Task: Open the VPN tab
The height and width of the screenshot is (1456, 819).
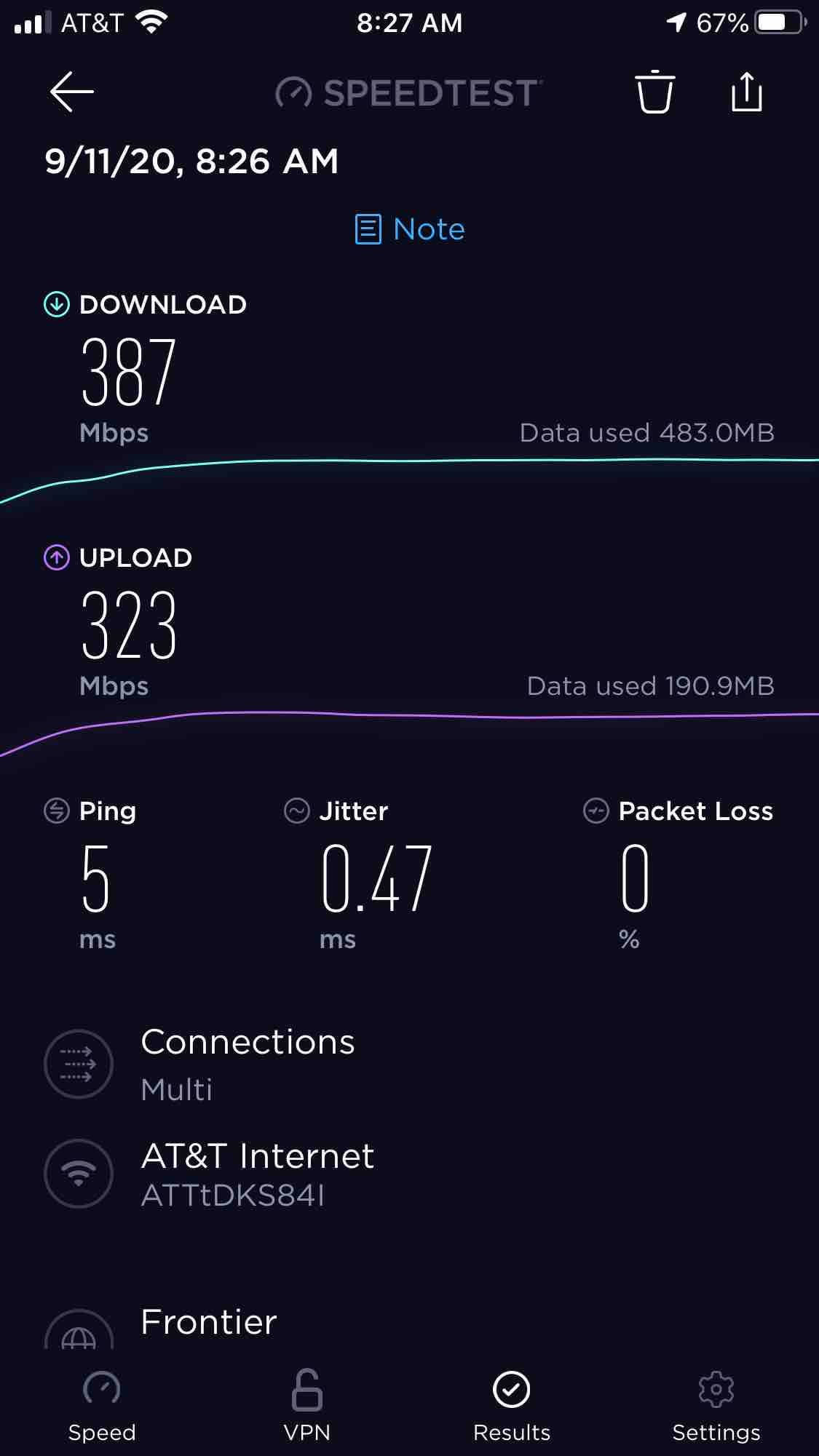Action: pos(307,1407)
